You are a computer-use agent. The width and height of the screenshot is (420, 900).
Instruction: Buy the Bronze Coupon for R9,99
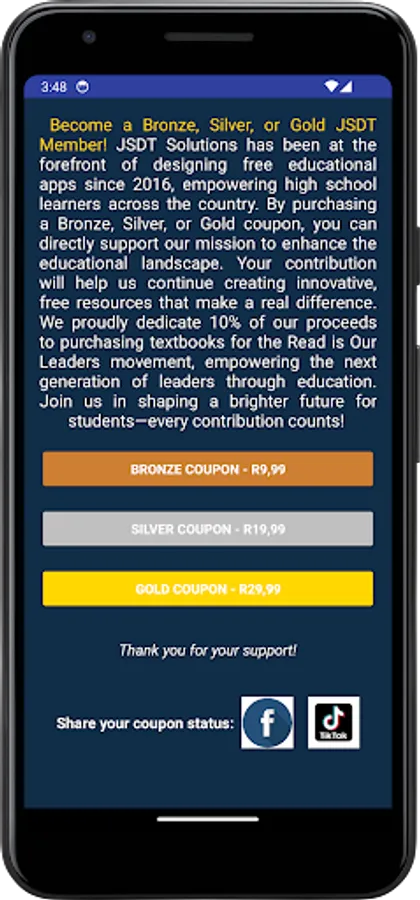(x=208, y=469)
